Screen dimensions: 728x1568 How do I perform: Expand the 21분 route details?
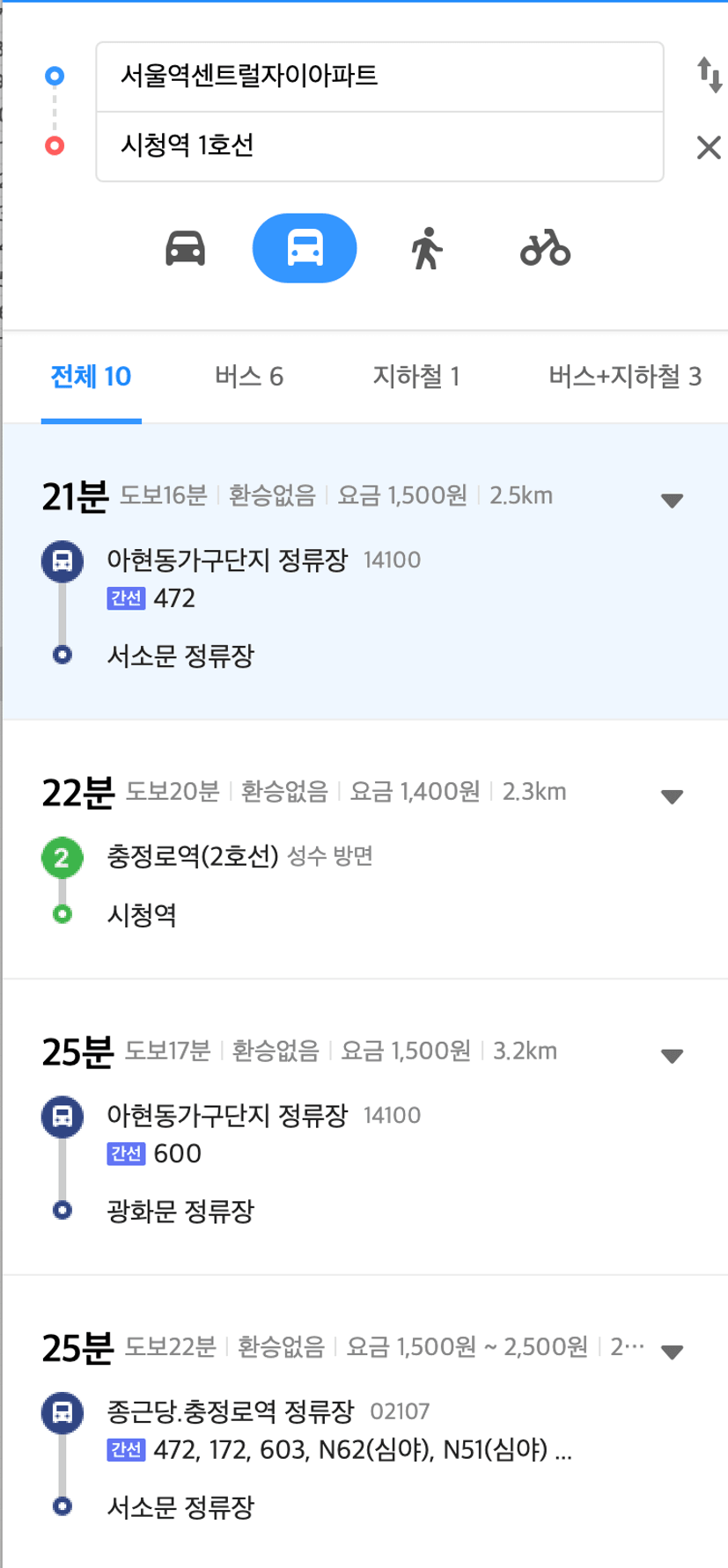[672, 501]
